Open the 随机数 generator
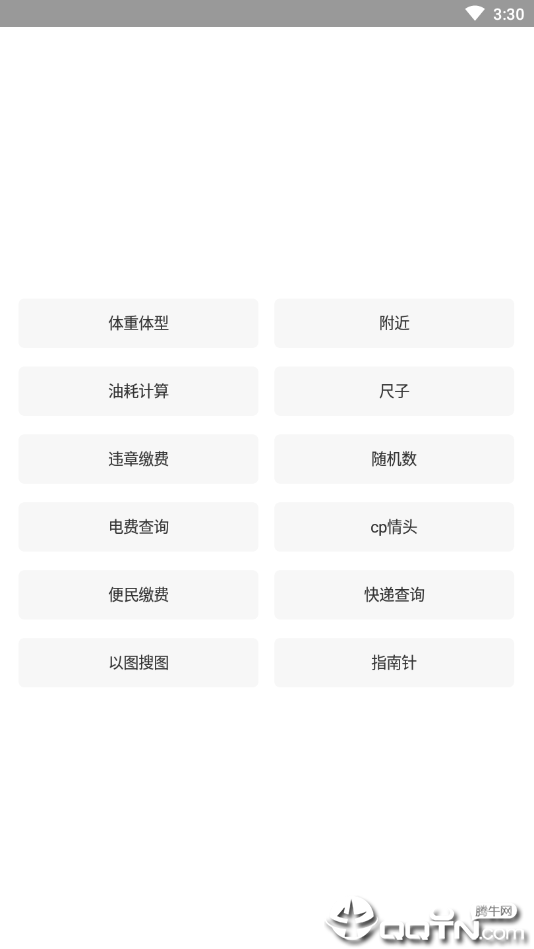The height and width of the screenshot is (949, 534). pyautogui.click(x=394, y=459)
